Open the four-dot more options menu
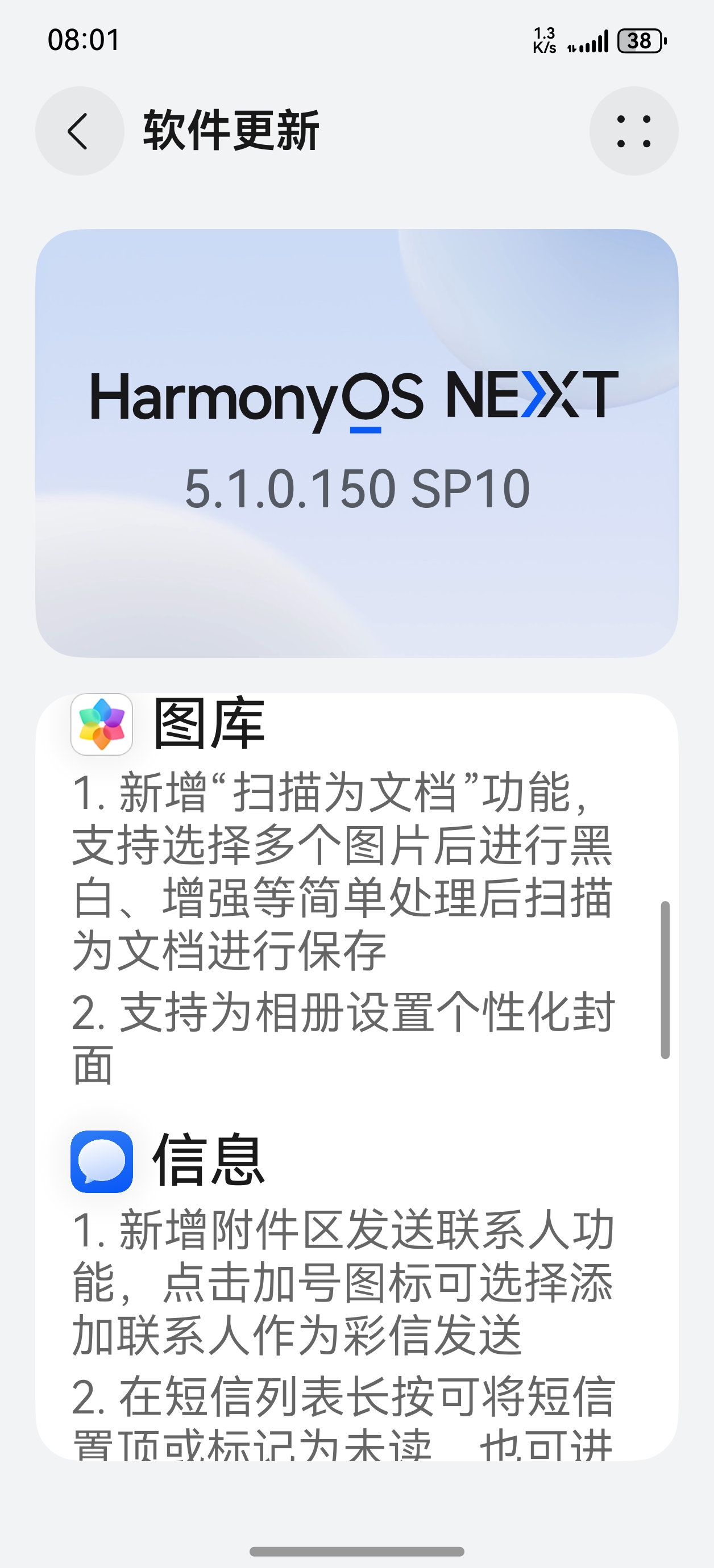 634,131
